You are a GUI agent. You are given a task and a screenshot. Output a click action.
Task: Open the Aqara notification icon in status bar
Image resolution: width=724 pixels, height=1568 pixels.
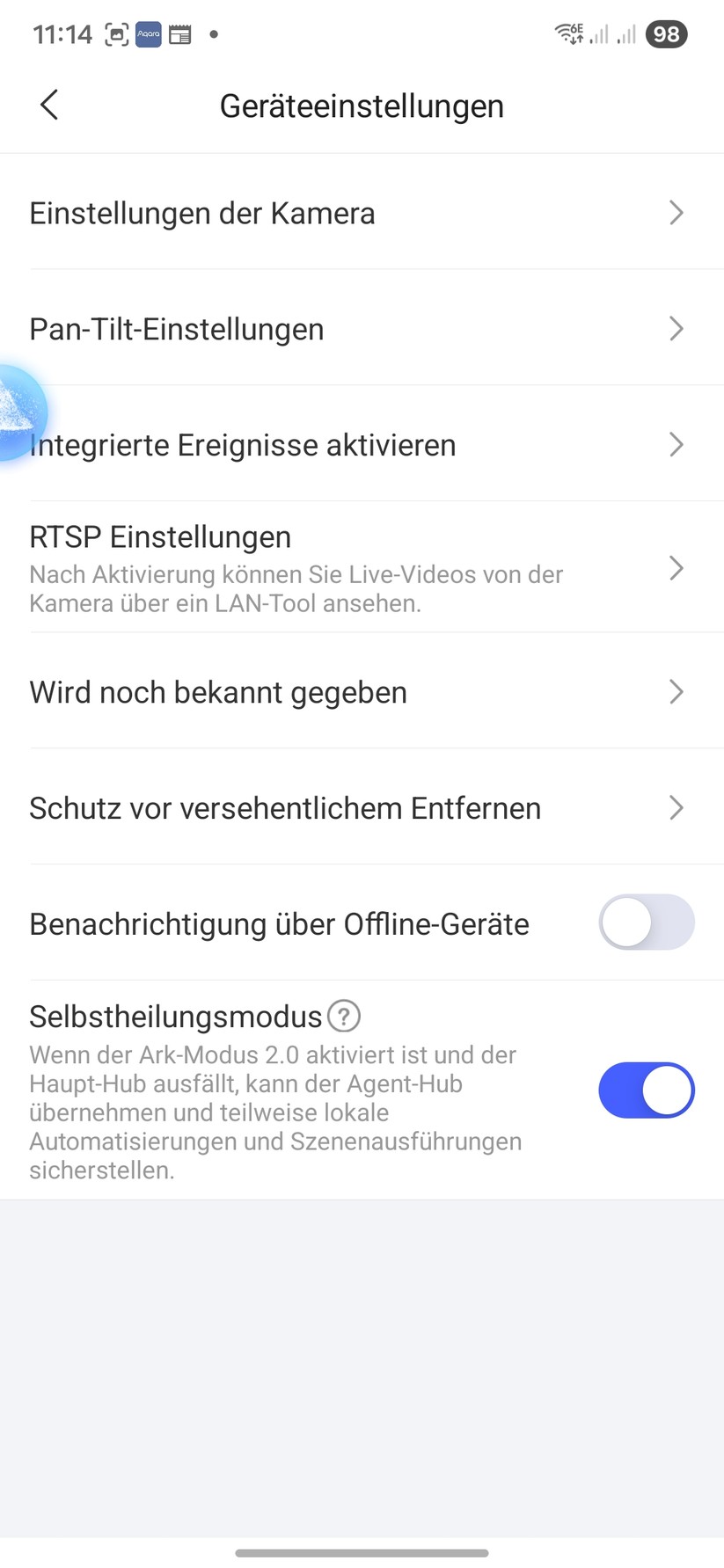click(x=148, y=33)
